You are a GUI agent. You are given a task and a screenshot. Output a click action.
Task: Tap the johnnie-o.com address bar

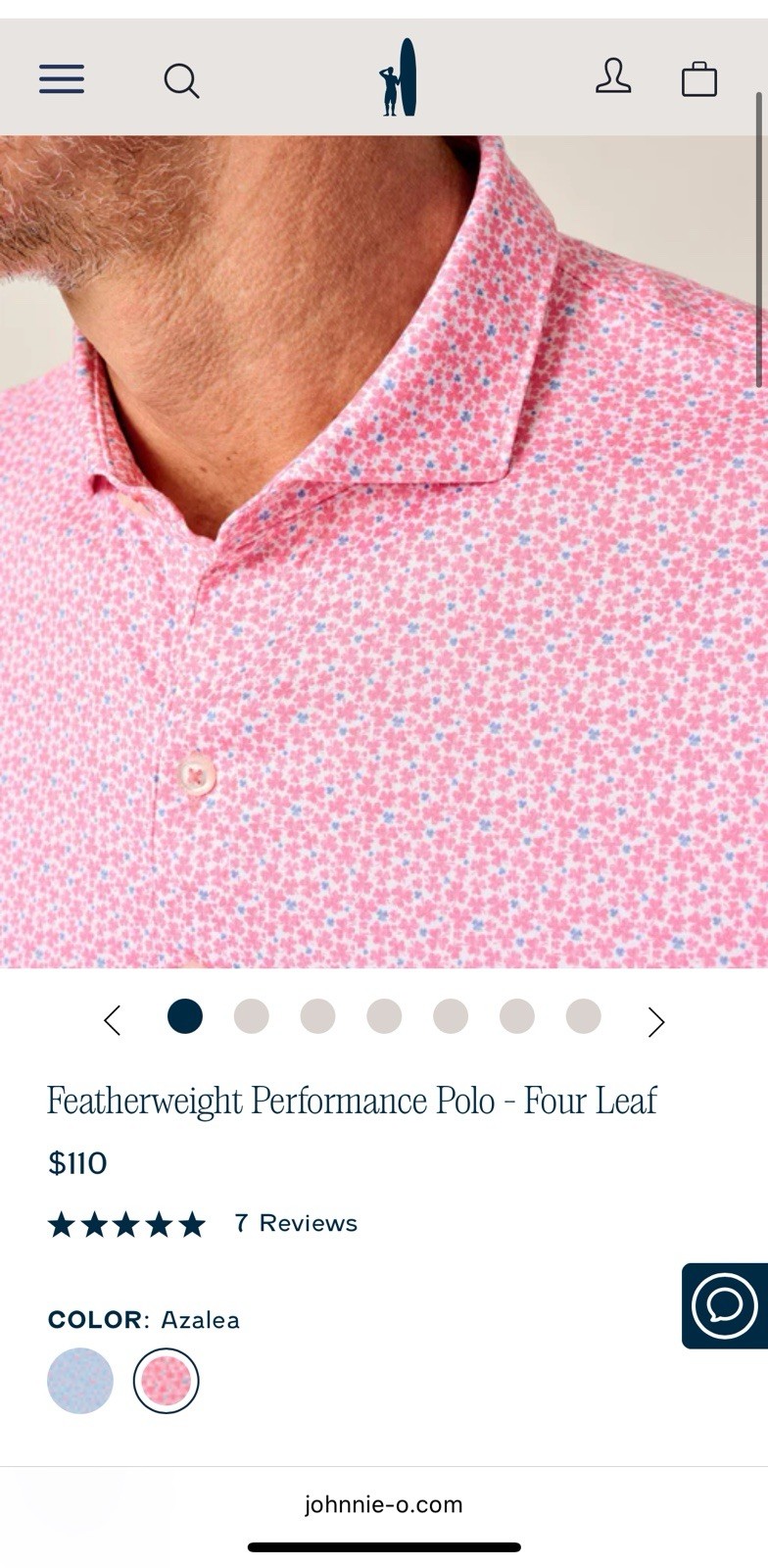[x=384, y=1504]
